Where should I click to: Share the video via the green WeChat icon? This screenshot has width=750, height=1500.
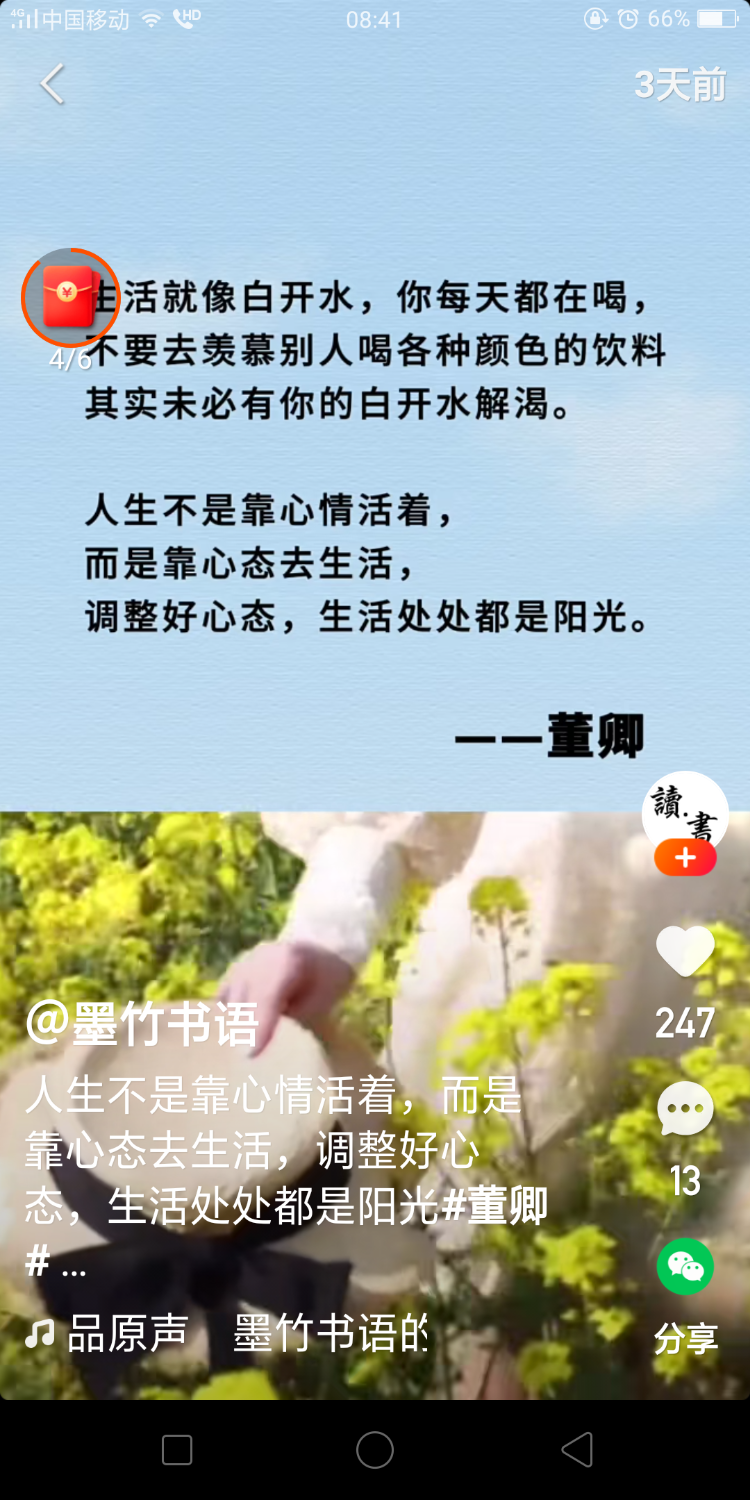click(x=684, y=1266)
